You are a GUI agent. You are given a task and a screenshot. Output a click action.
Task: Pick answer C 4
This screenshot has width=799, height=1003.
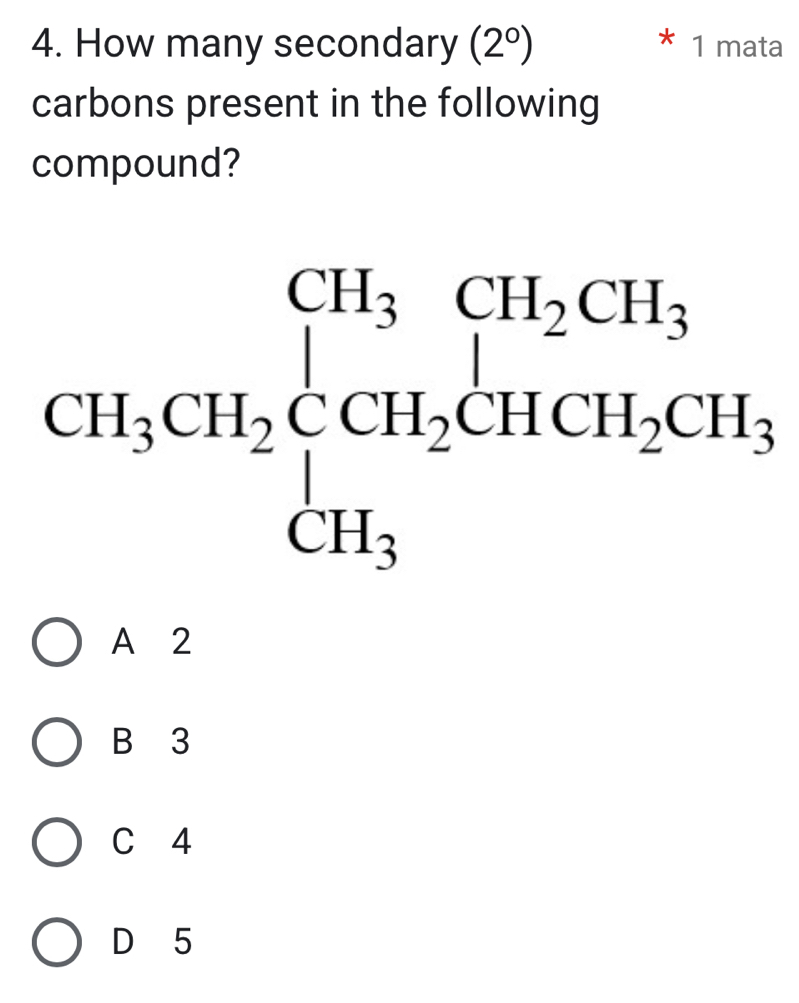[x=59, y=843]
